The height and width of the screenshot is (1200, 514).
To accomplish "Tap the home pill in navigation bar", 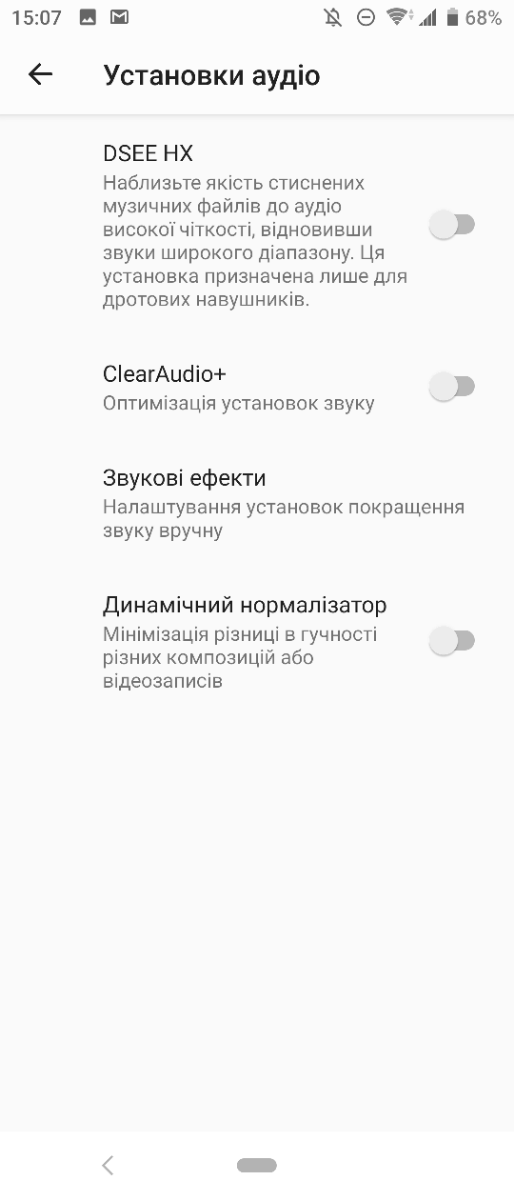I will (x=257, y=1165).
